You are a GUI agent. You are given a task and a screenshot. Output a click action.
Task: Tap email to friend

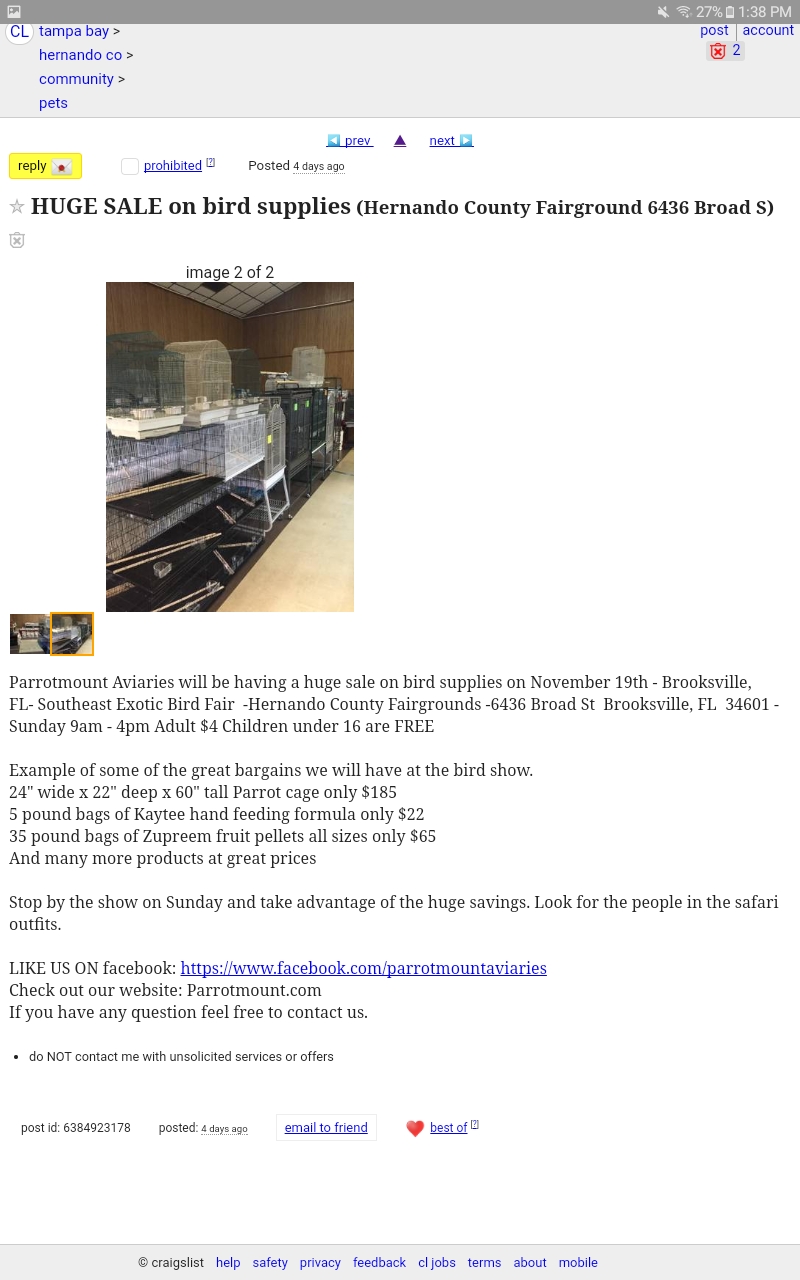coord(326,1128)
